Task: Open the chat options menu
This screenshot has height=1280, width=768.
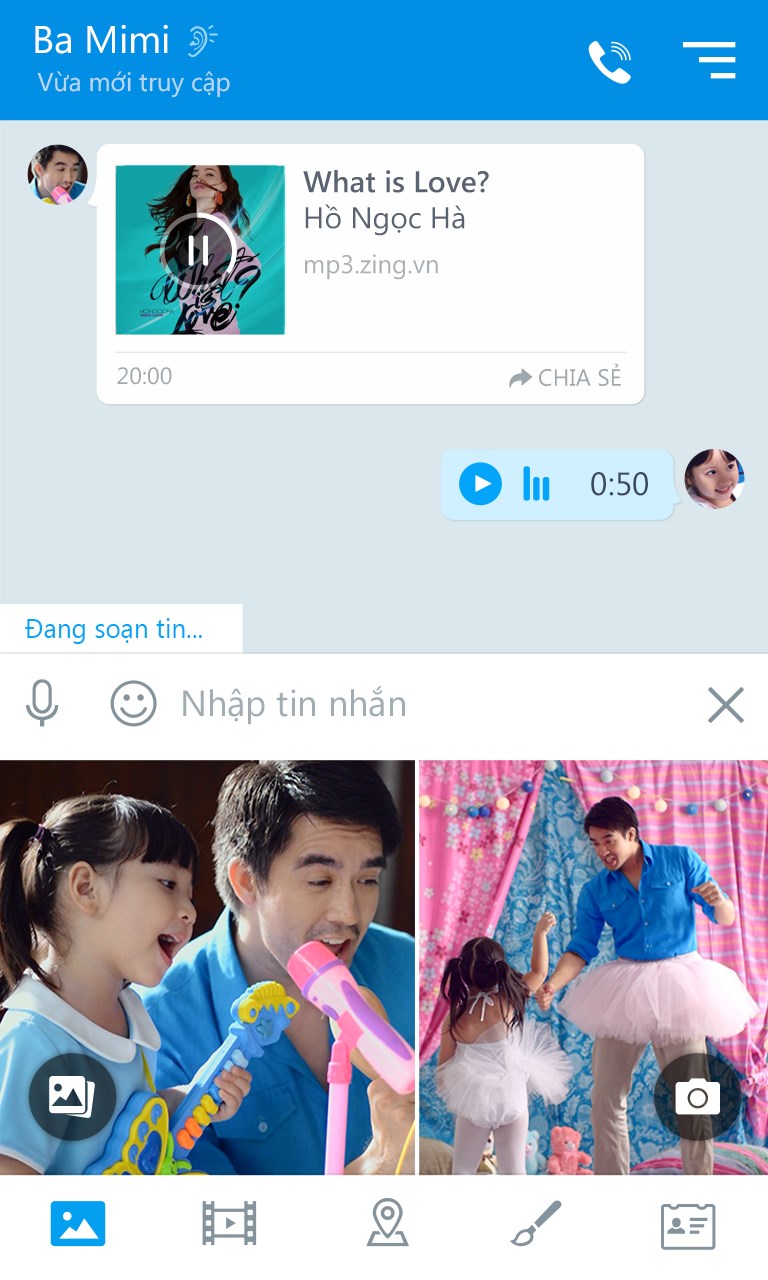Action: pyautogui.click(x=709, y=61)
